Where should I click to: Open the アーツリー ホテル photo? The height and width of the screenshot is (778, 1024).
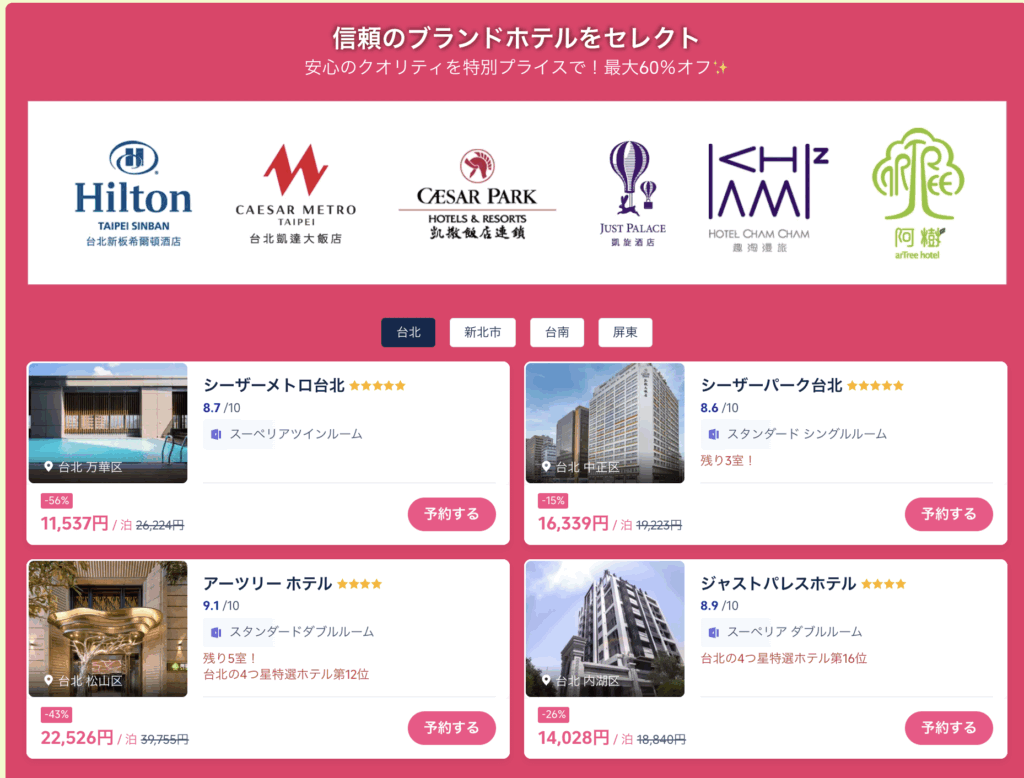click(x=108, y=629)
